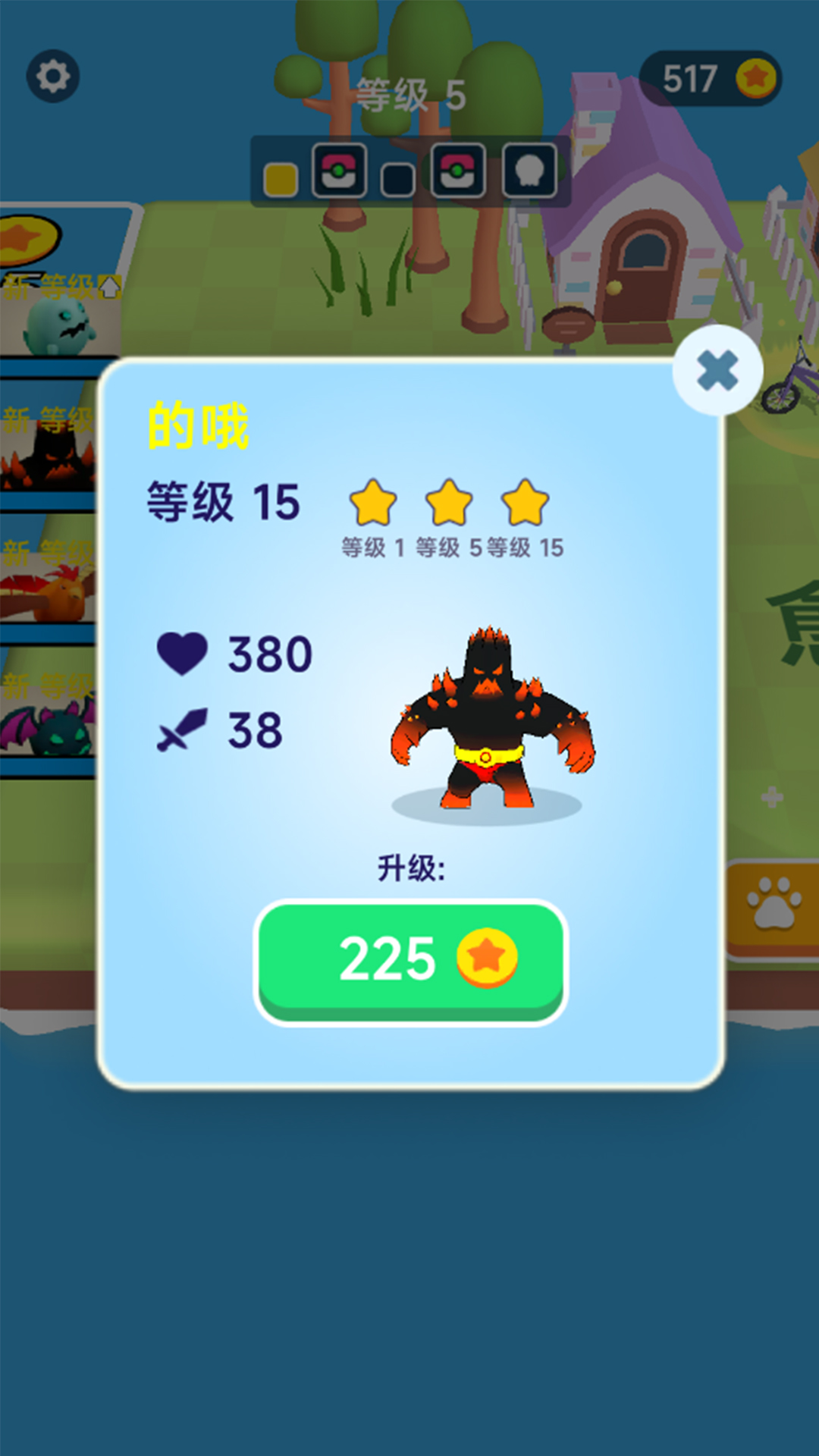Select the red bird monster card

click(48, 580)
